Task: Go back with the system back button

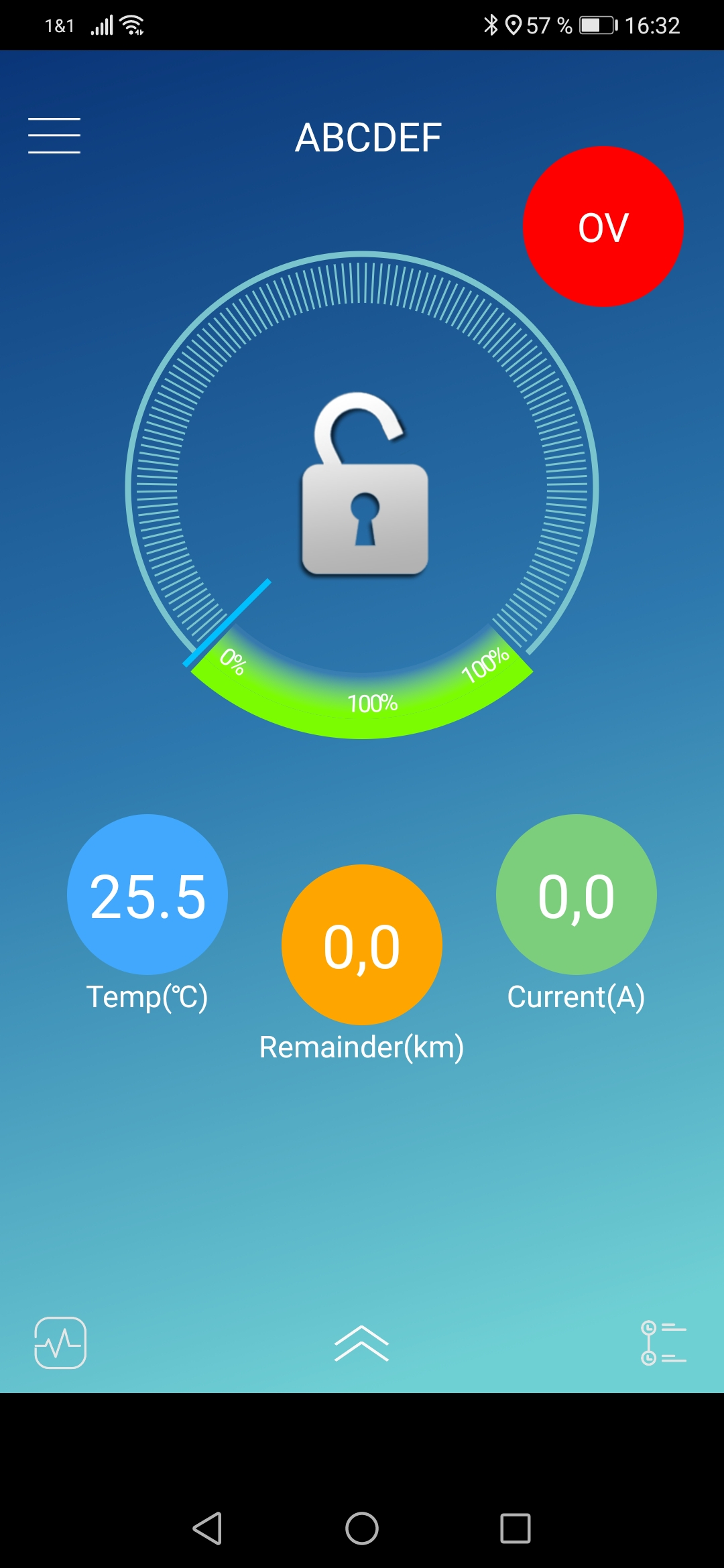Action: pos(207,1528)
